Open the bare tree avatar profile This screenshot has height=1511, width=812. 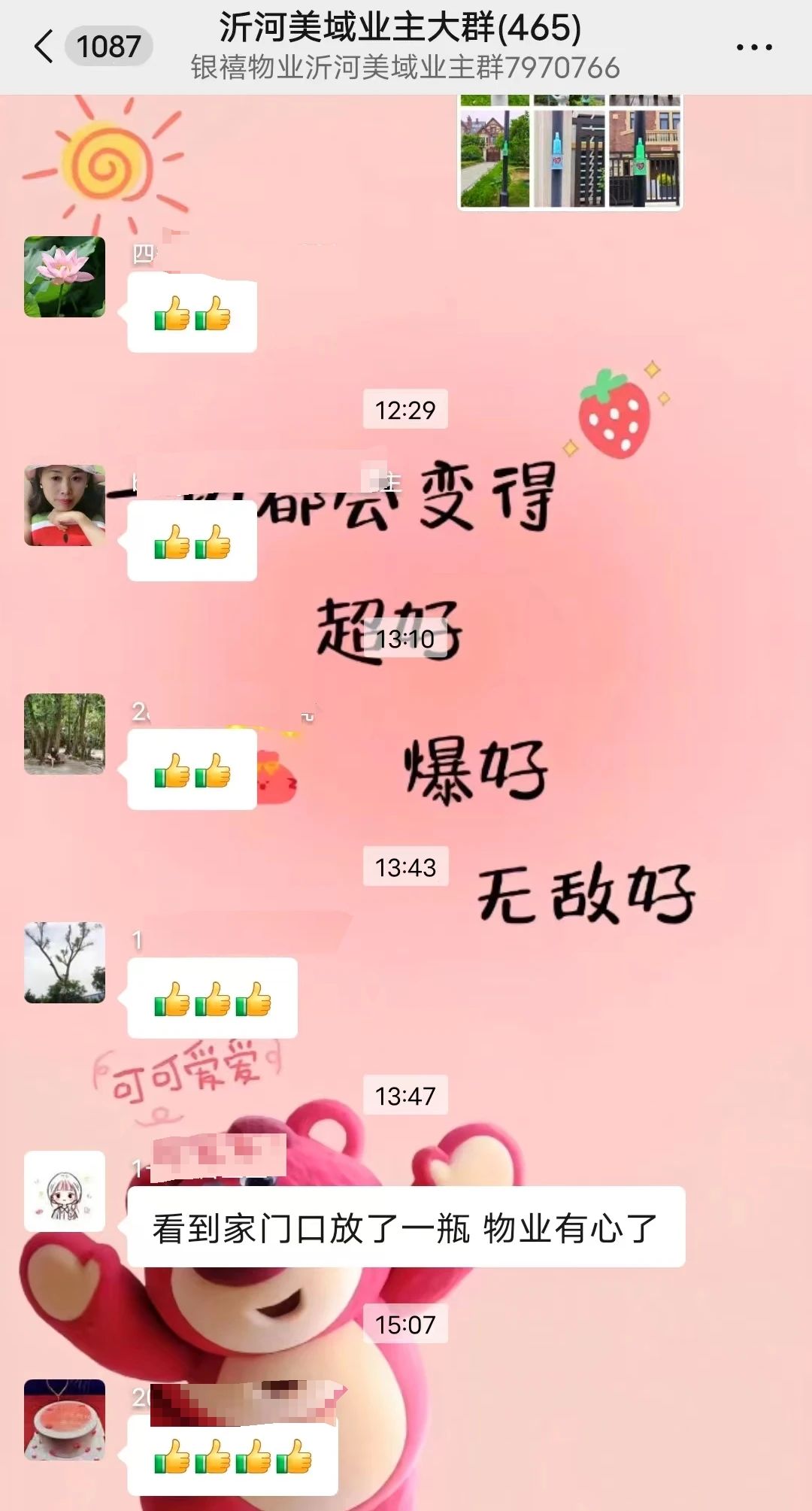tap(65, 963)
